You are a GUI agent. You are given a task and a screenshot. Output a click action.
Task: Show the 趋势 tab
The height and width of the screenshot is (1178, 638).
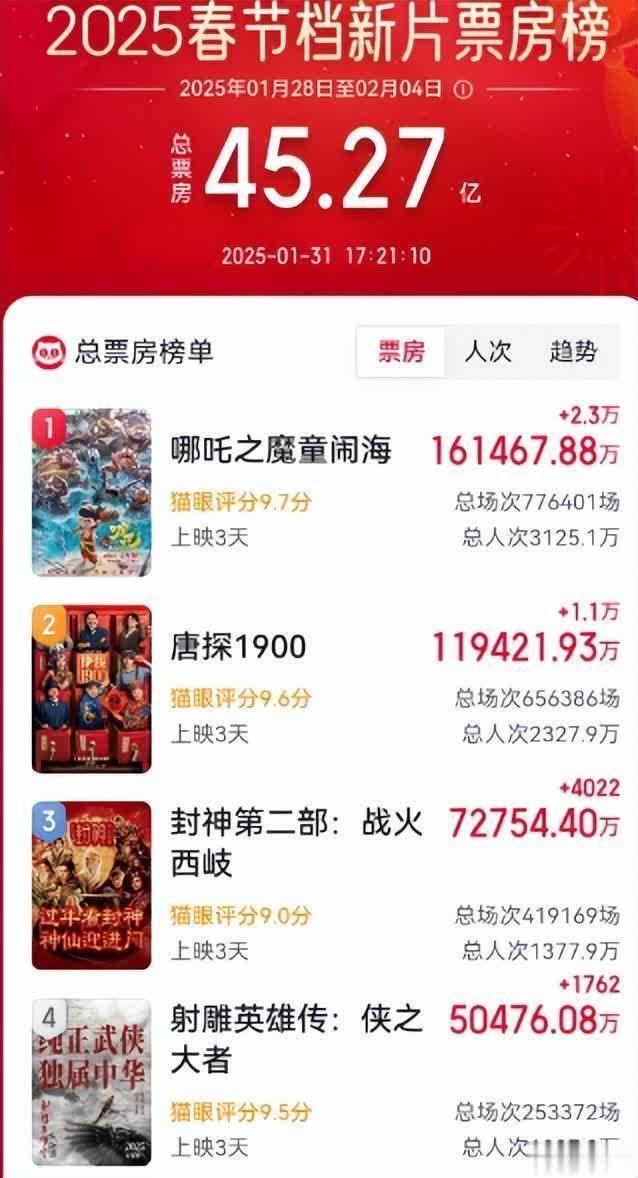click(573, 351)
